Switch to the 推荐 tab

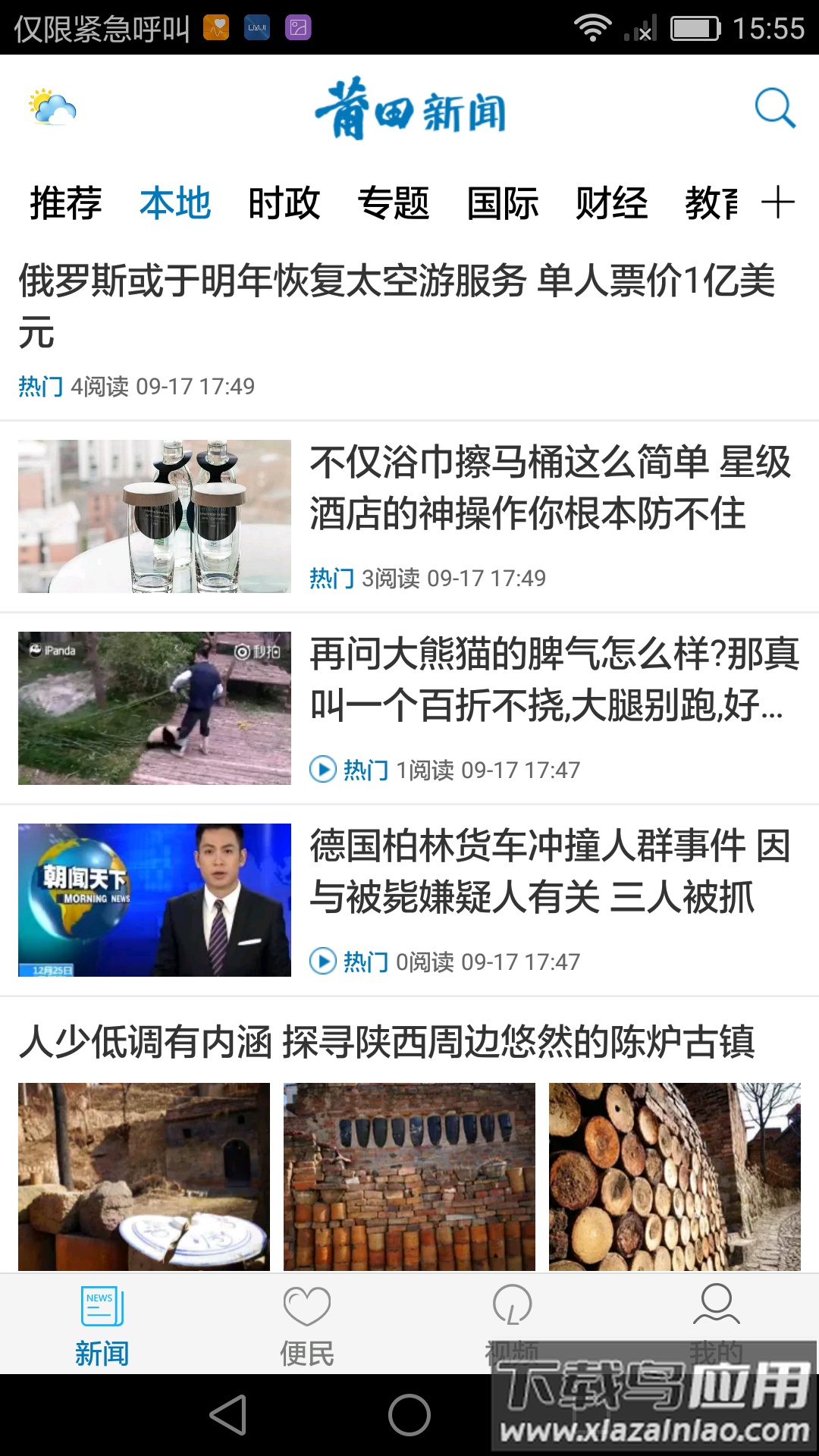pos(66,203)
